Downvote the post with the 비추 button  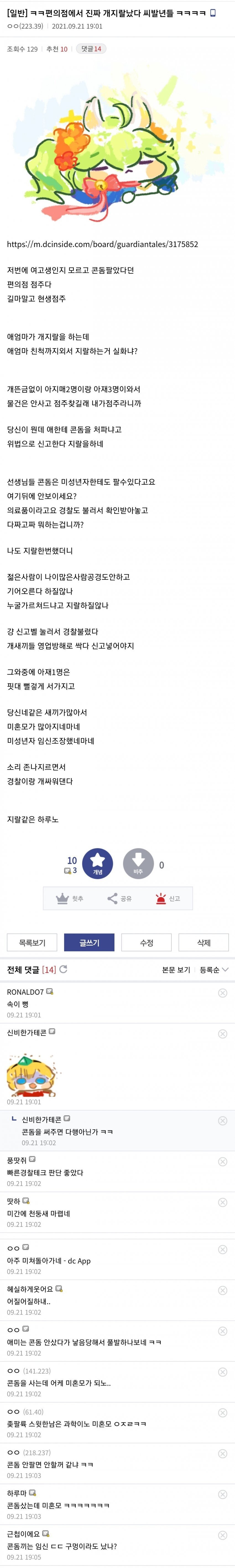coord(138,863)
